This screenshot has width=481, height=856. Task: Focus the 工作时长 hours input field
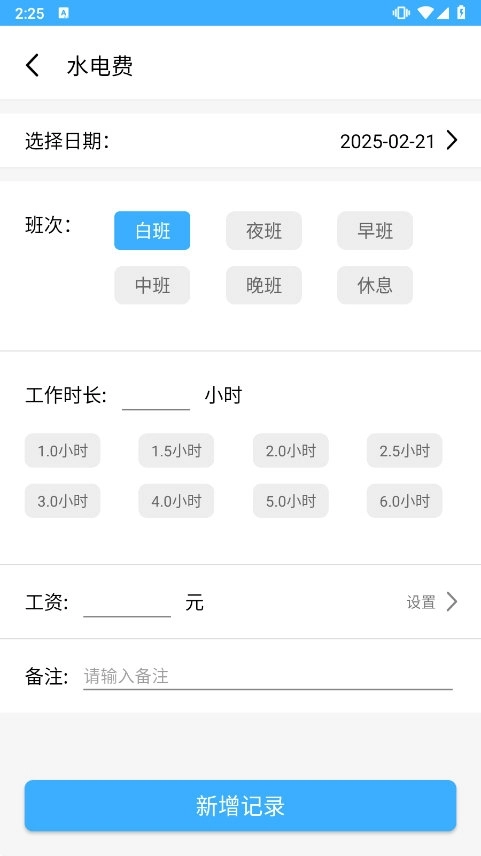(156, 396)
